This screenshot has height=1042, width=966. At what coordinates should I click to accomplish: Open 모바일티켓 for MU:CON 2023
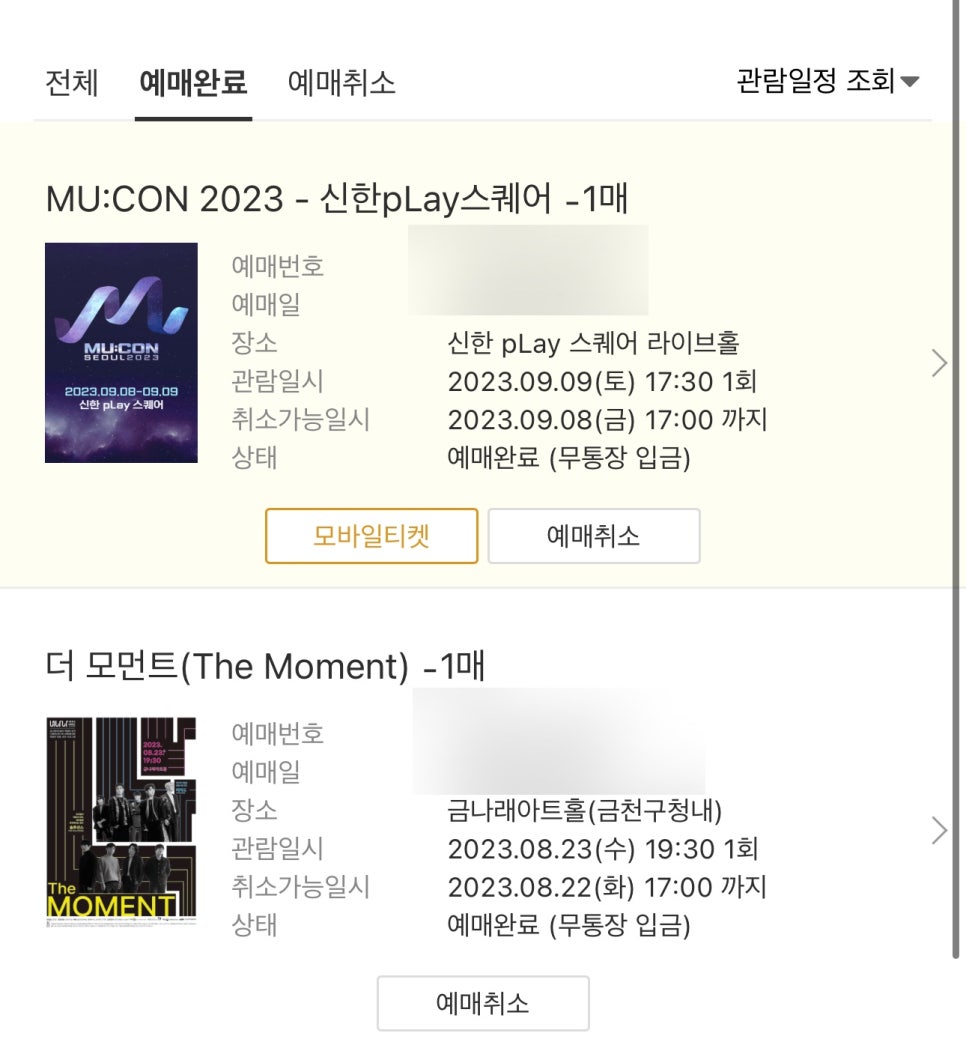coord(371,536)
